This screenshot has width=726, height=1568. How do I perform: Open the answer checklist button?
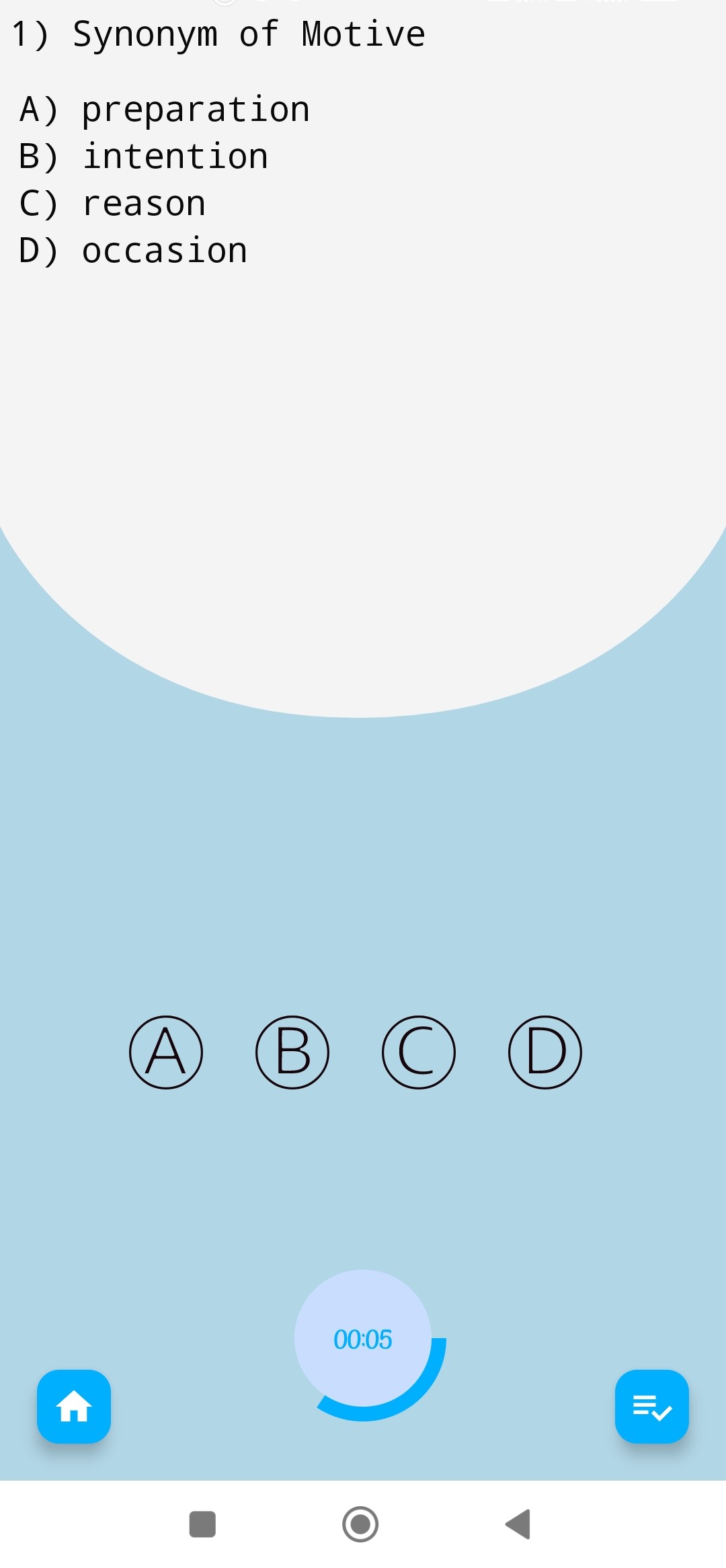point(651,1406)
